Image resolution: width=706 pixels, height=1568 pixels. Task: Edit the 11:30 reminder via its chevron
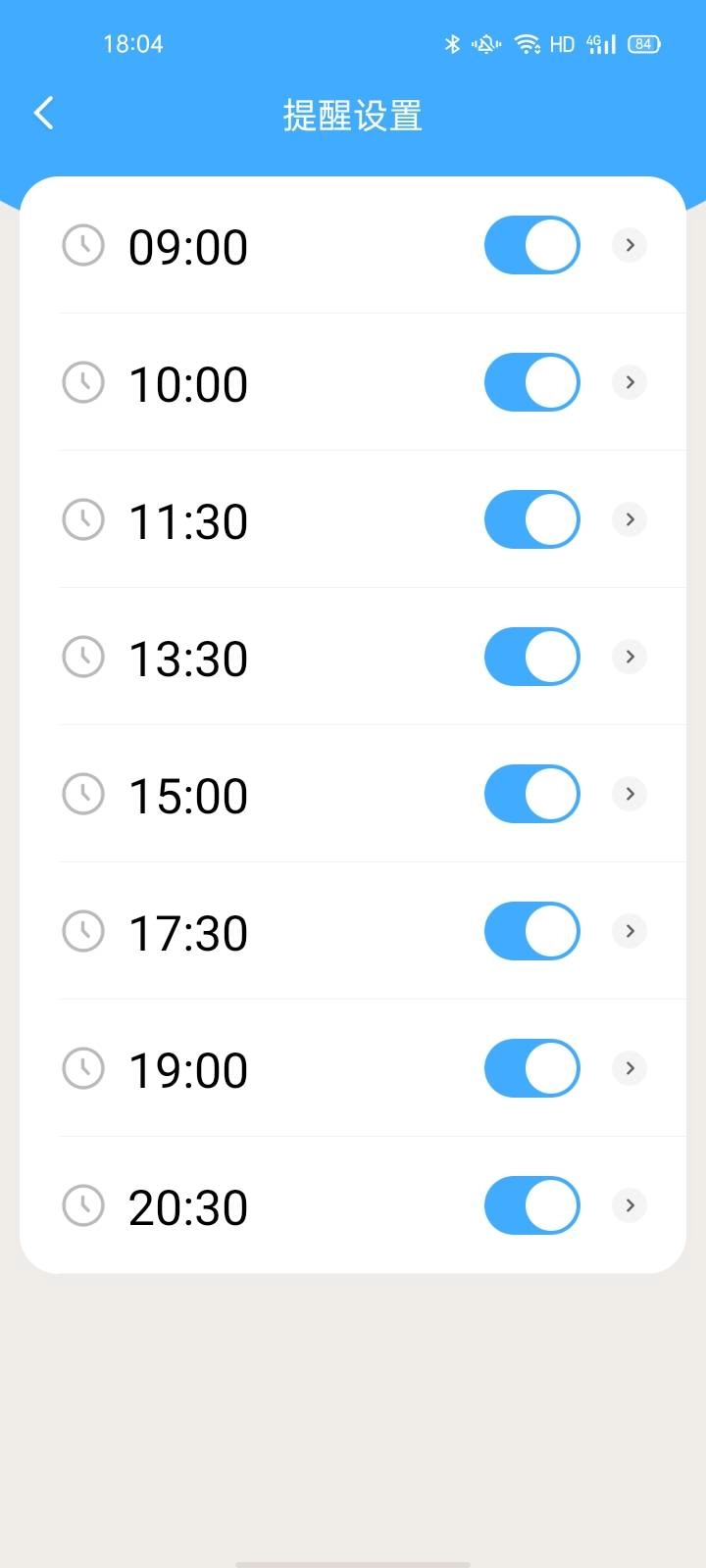(630, 519)
